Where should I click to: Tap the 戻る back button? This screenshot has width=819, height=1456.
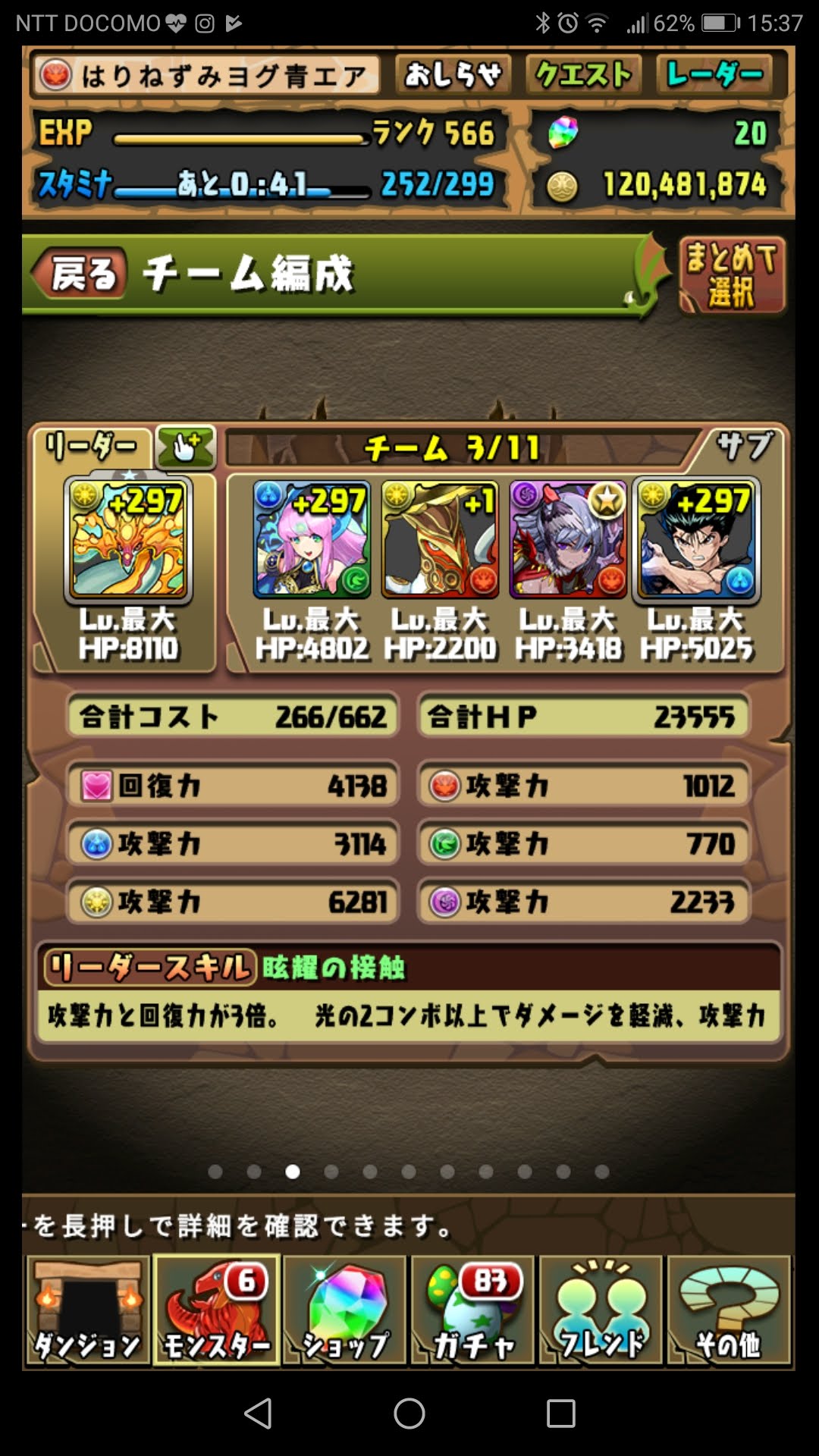(x=80, y=273)
